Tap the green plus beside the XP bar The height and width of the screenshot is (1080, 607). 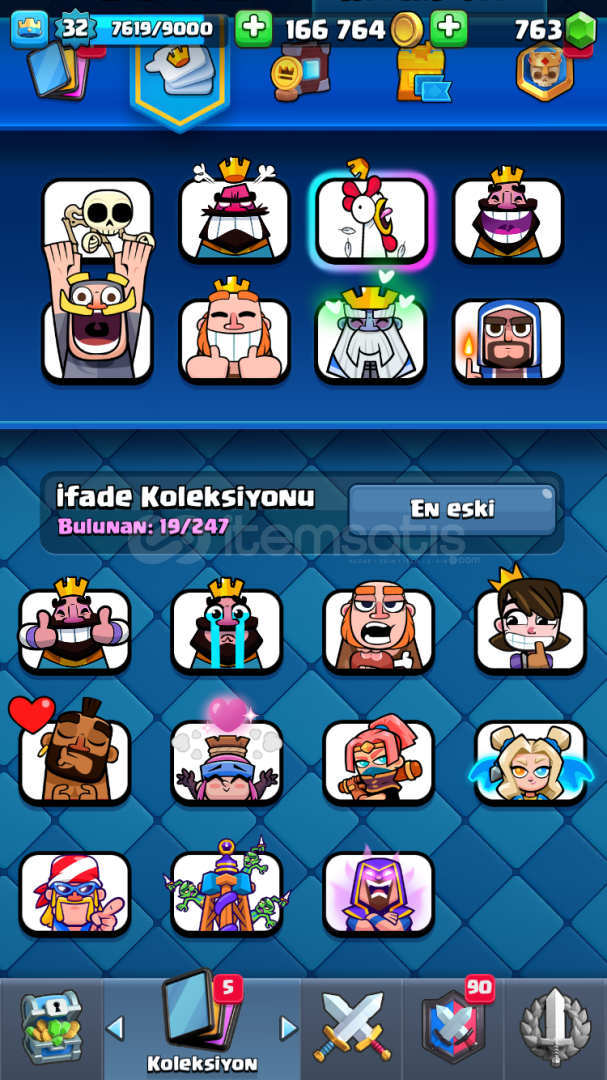pyautogui.click(x=254, y=28)
